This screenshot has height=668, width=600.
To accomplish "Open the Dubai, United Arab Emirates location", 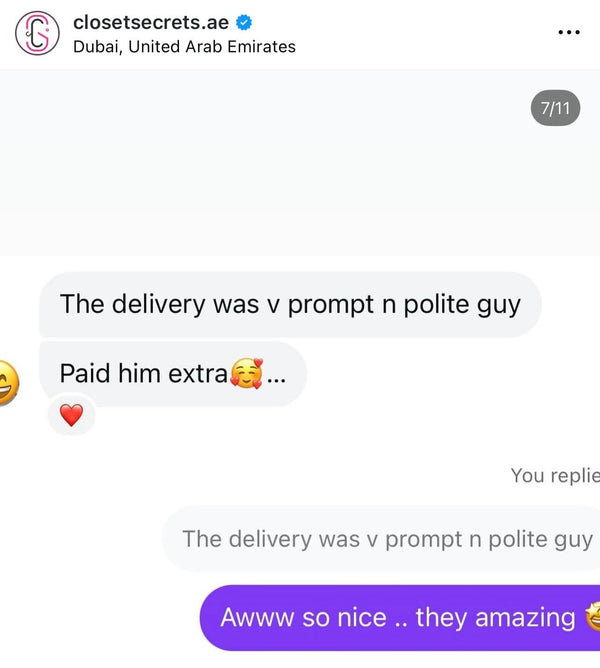I will pyautogui.click(x=184, y=46).
